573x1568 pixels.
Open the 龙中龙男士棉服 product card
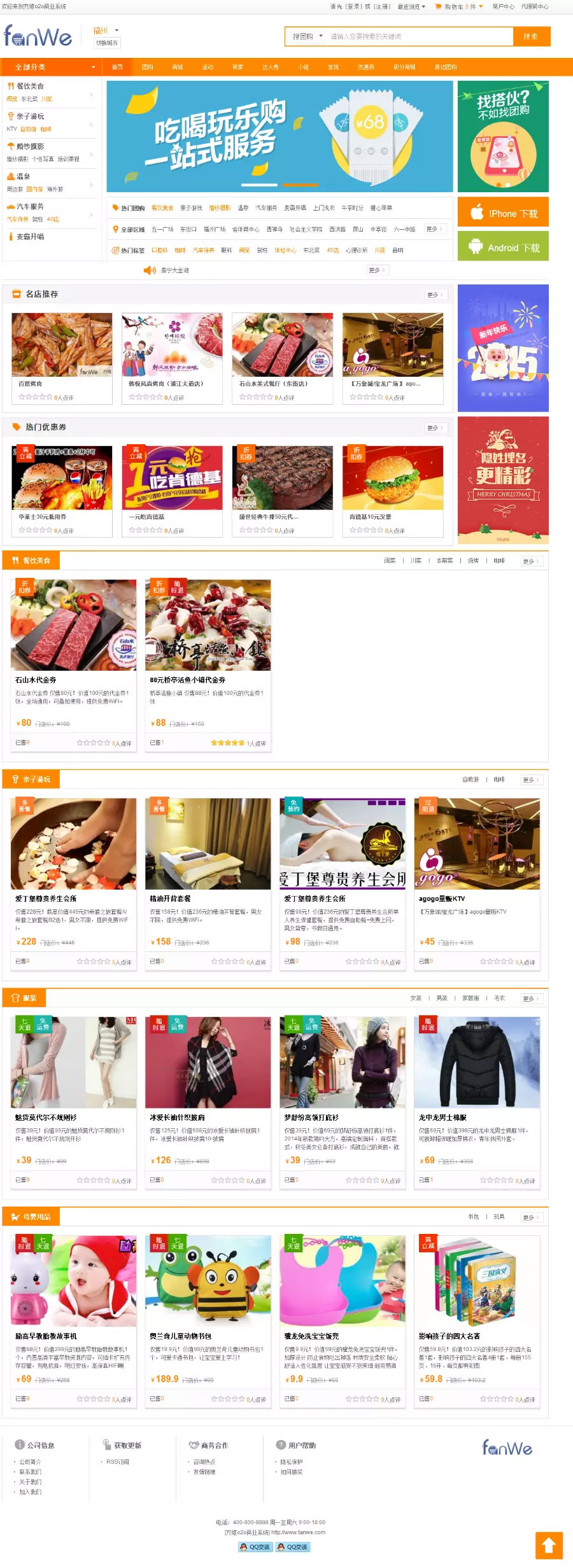click(477, 1102)
